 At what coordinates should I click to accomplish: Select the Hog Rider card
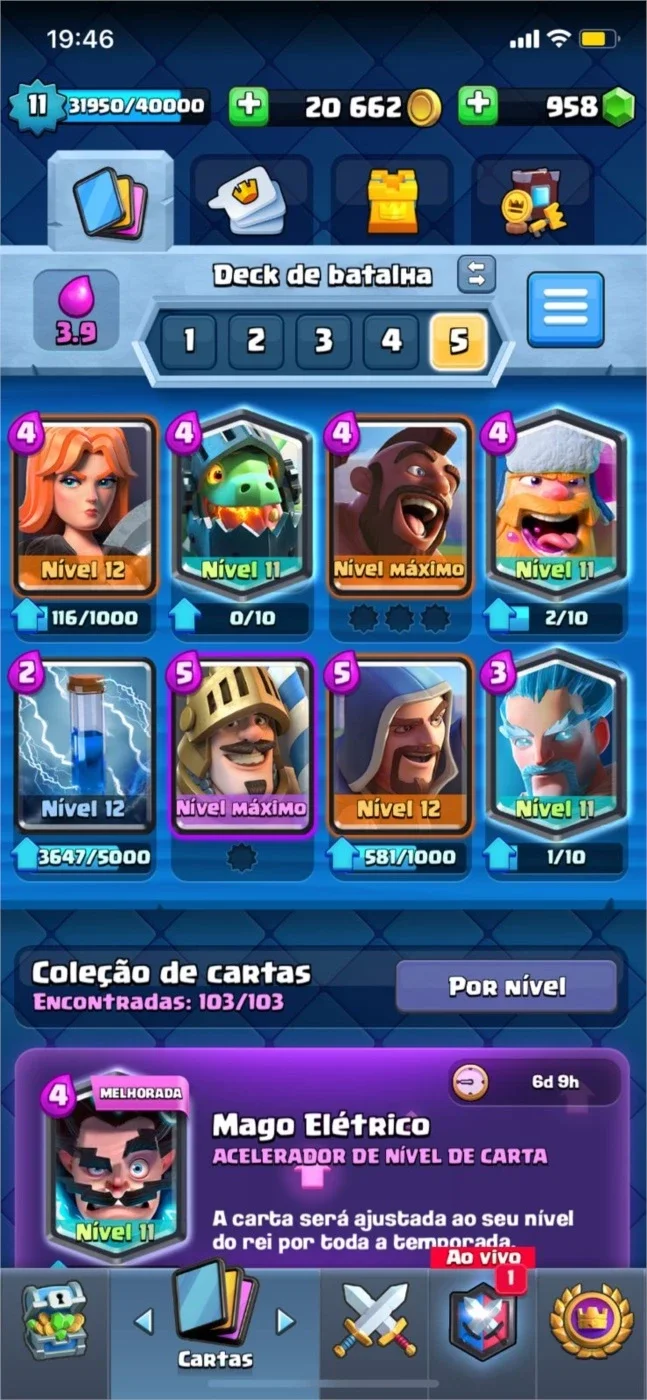400,506
